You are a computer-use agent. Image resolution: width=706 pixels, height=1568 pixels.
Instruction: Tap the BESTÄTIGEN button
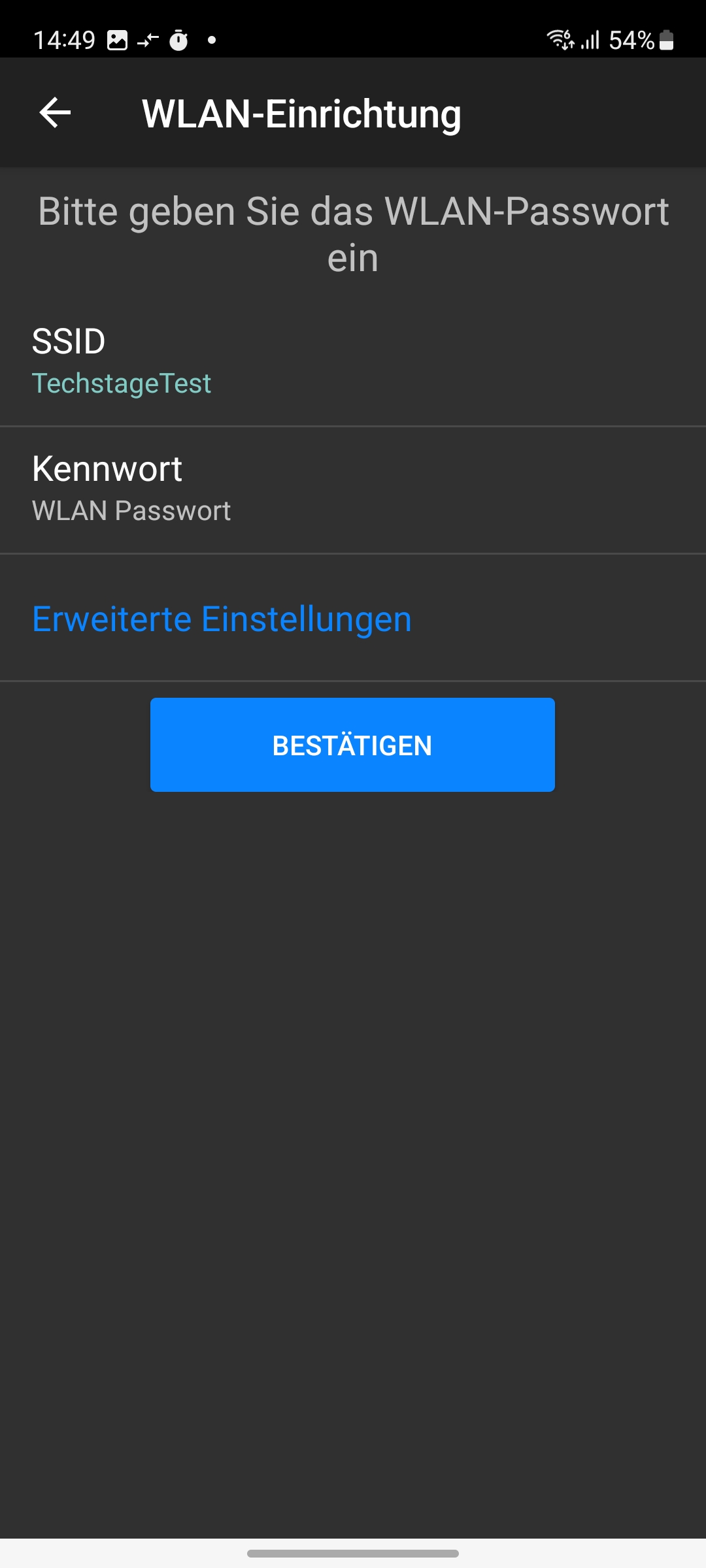tap(352, 745)
